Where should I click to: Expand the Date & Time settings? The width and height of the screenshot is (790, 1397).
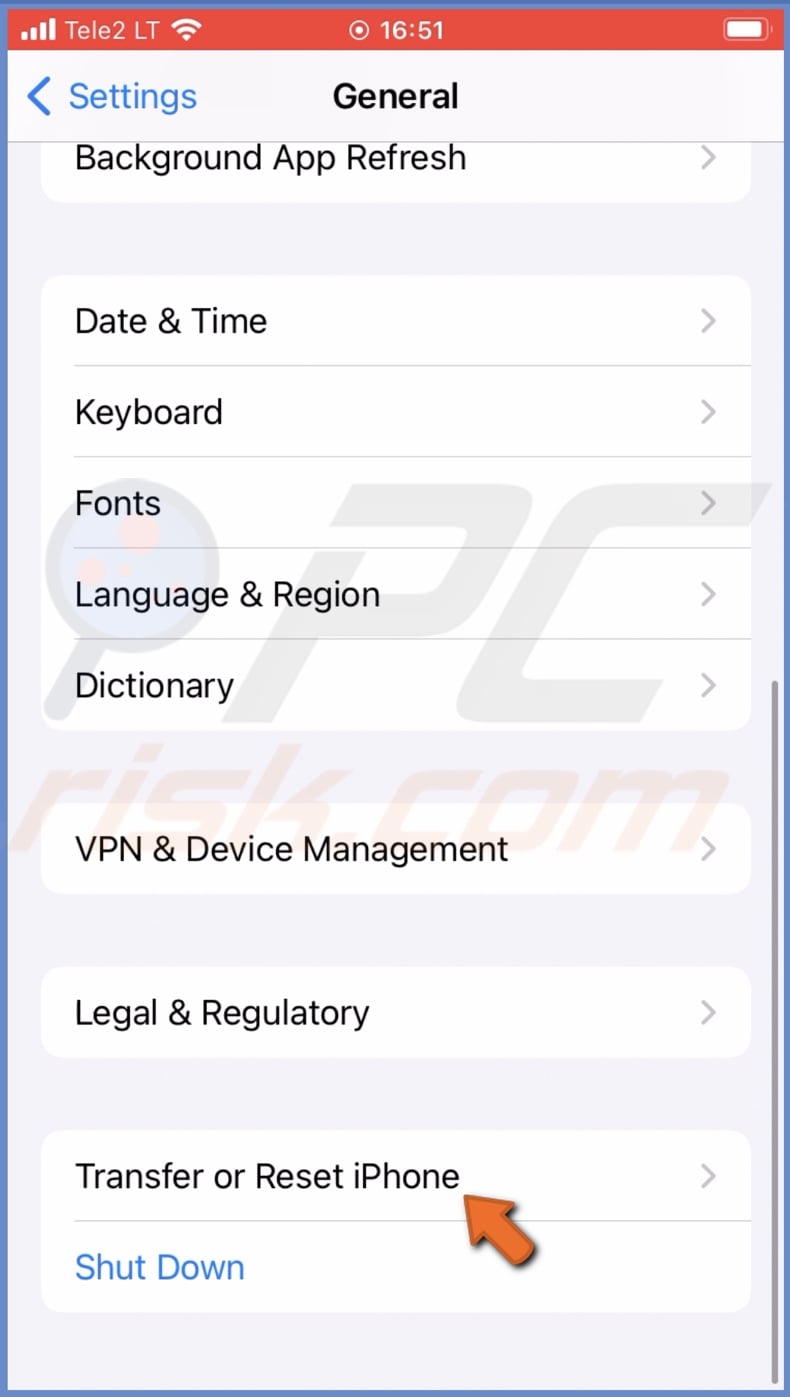[395, 321]
